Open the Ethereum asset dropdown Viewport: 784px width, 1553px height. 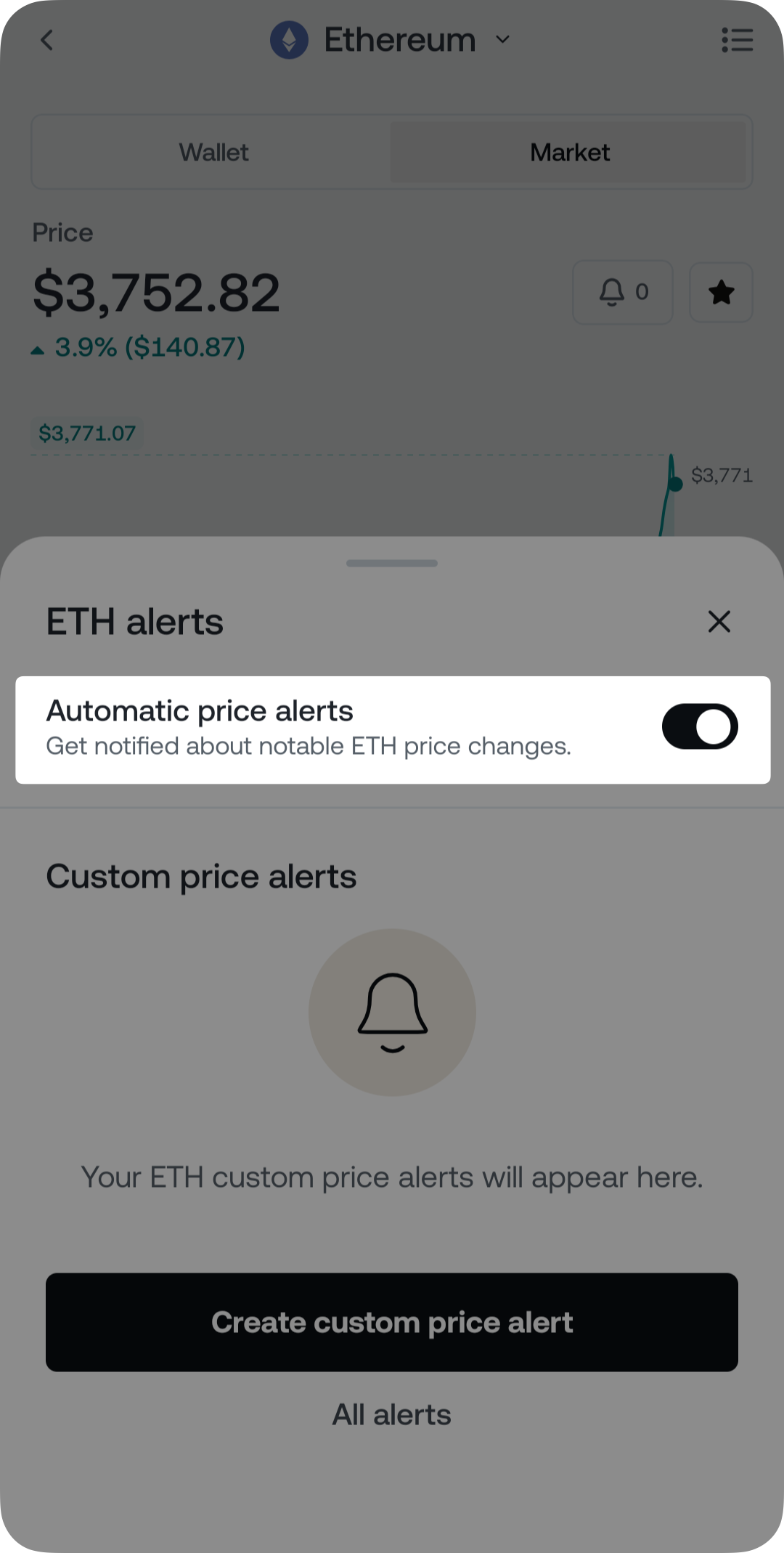[x=392, y=40]
